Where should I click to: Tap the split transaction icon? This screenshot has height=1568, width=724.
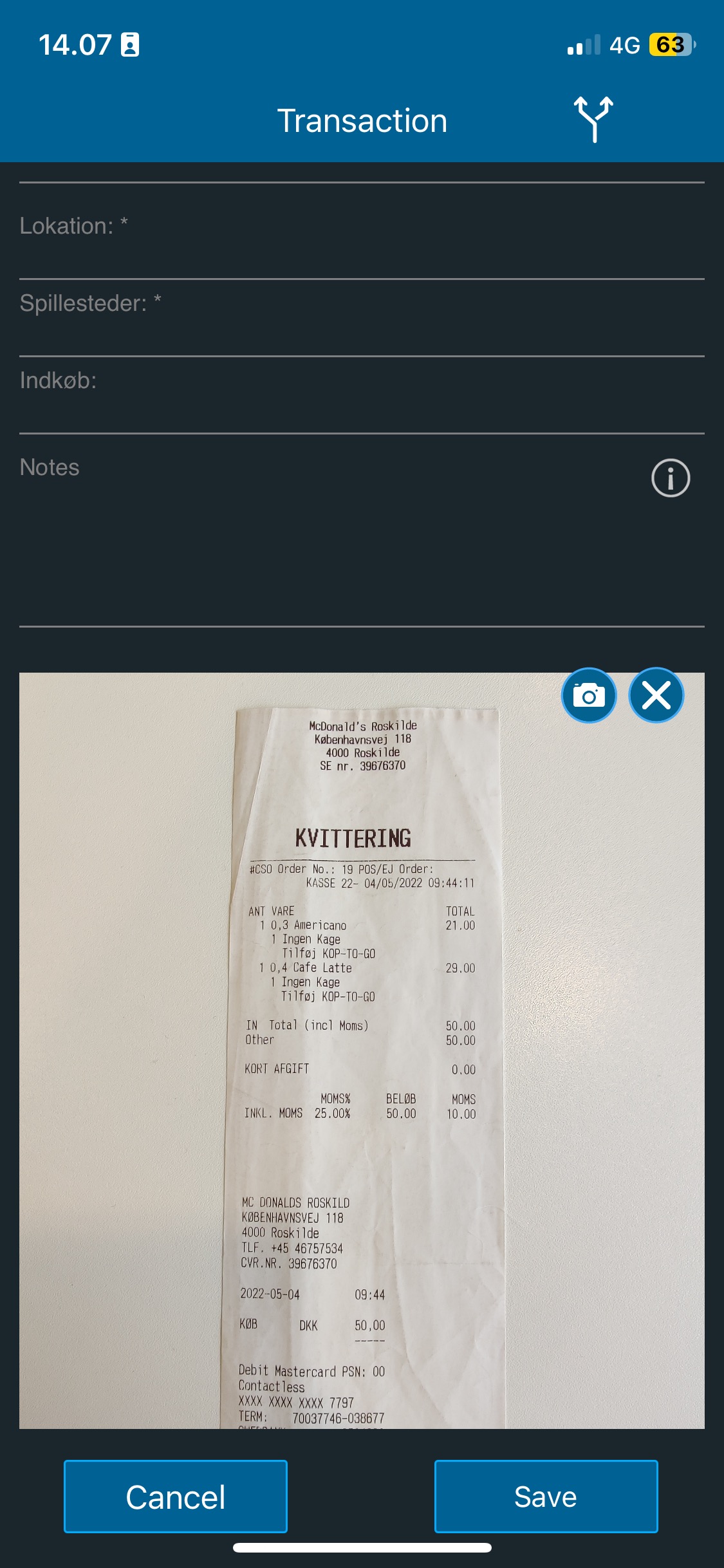(593, 119)
